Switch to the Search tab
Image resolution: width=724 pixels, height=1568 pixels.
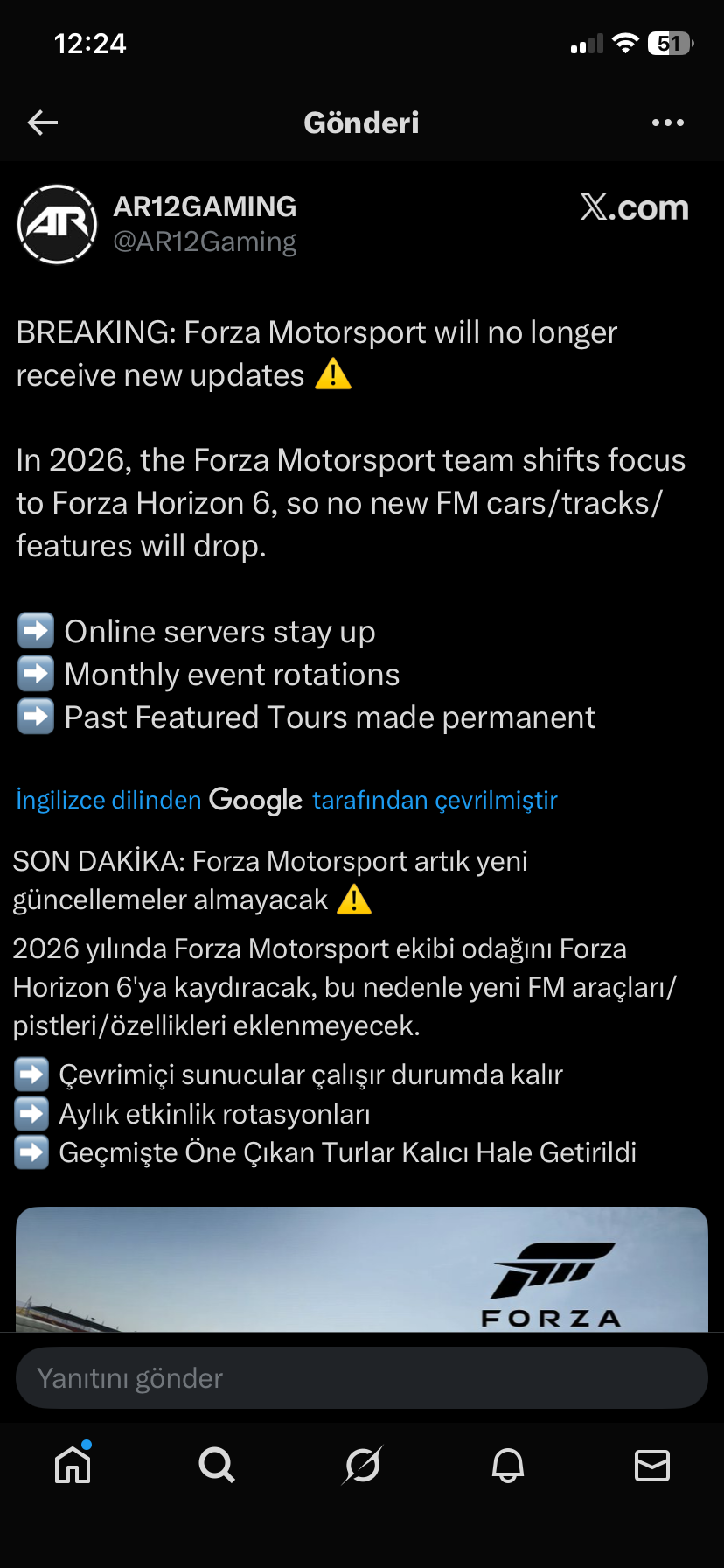click(x=217, y=1464)
